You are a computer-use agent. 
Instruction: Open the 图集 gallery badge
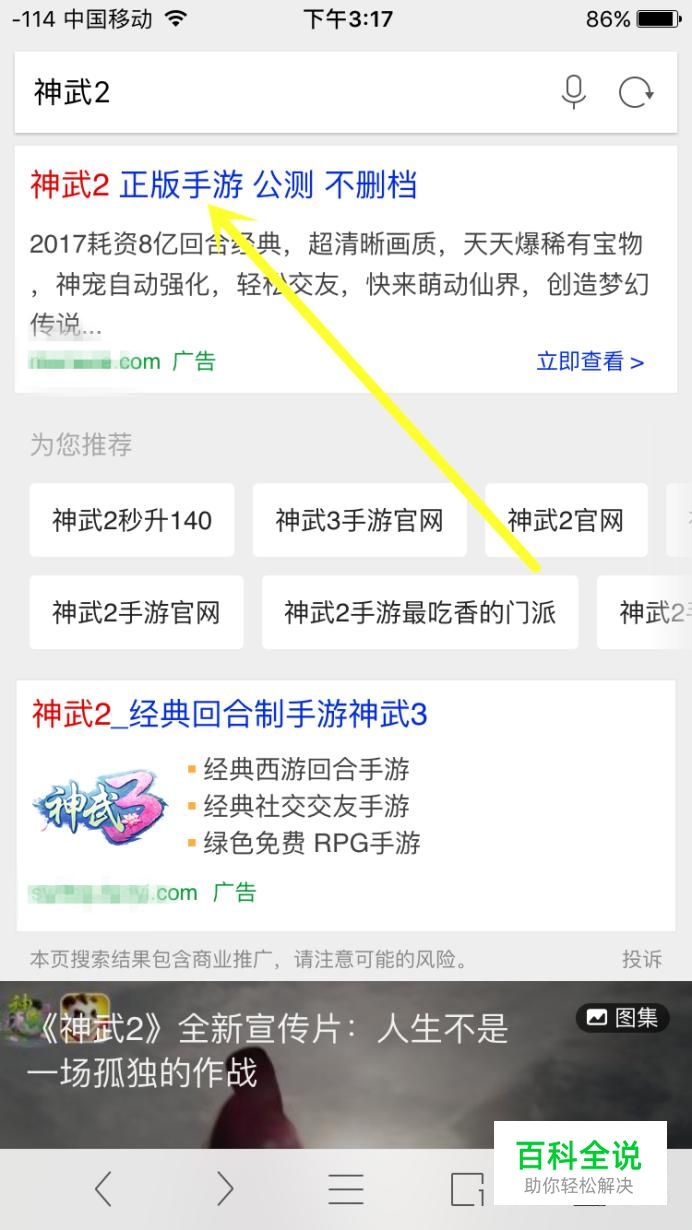(622, 1018)
